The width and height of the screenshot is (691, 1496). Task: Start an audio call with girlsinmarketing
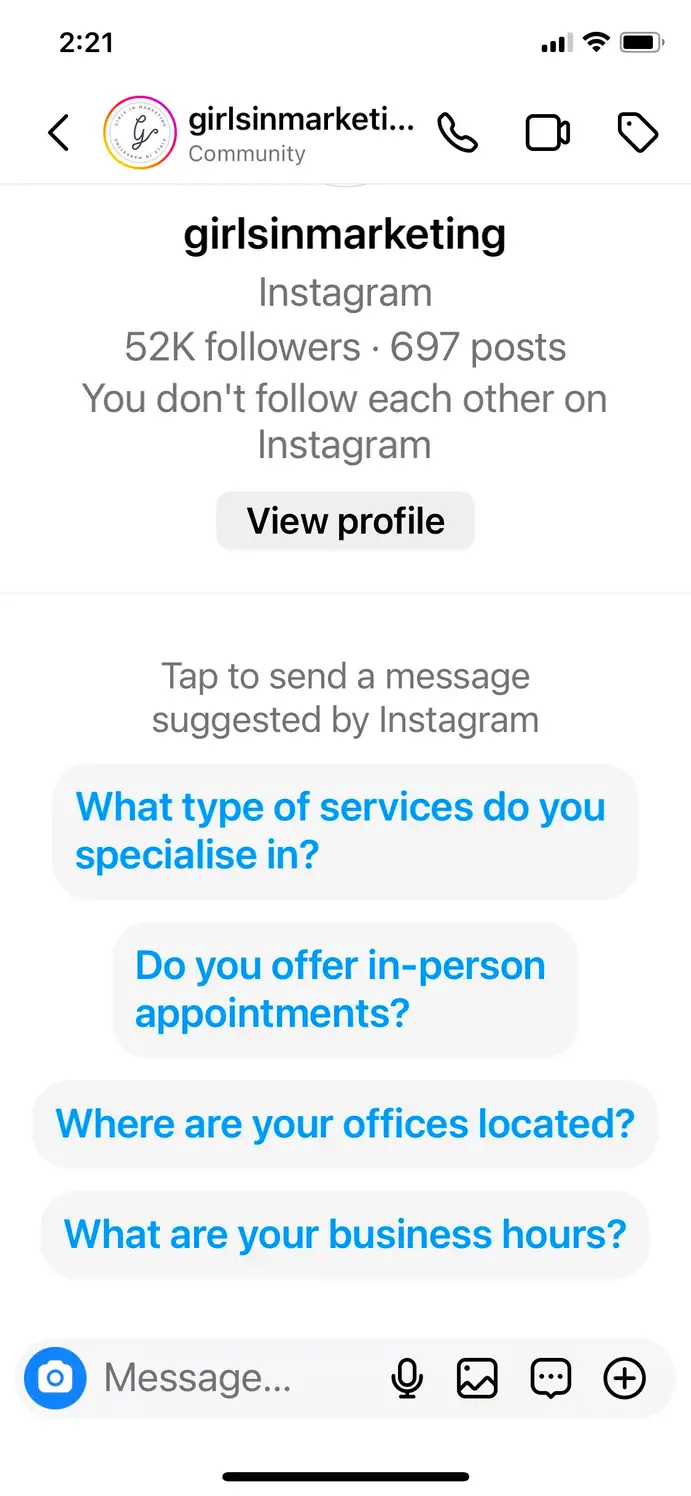458,133
